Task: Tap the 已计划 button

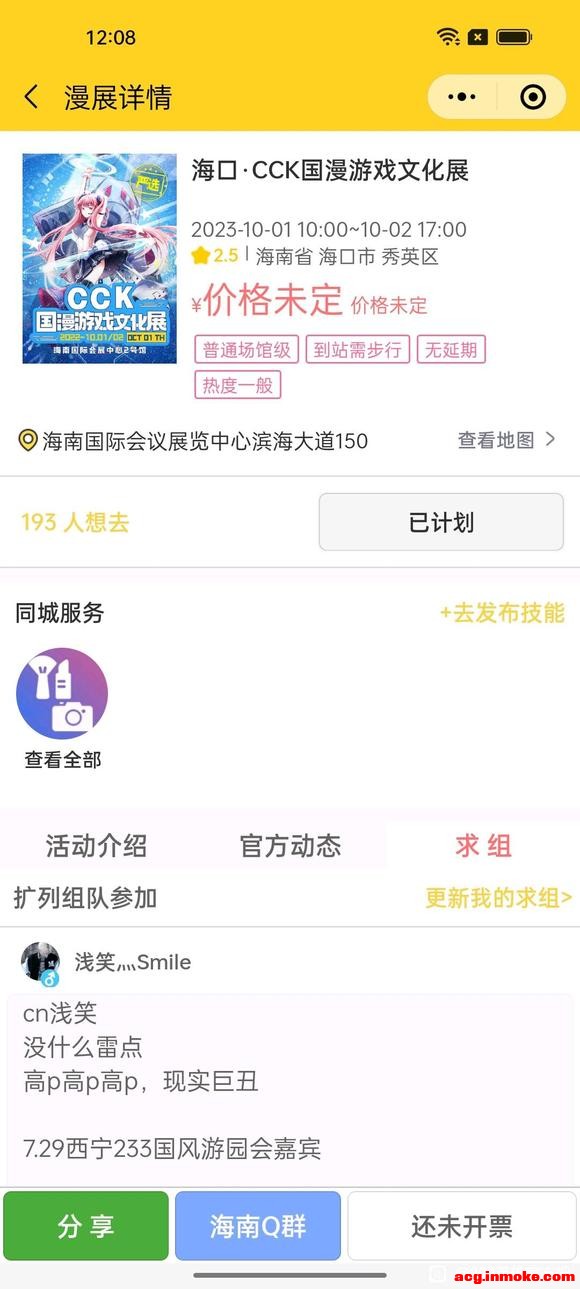Action: pos(441,522)
